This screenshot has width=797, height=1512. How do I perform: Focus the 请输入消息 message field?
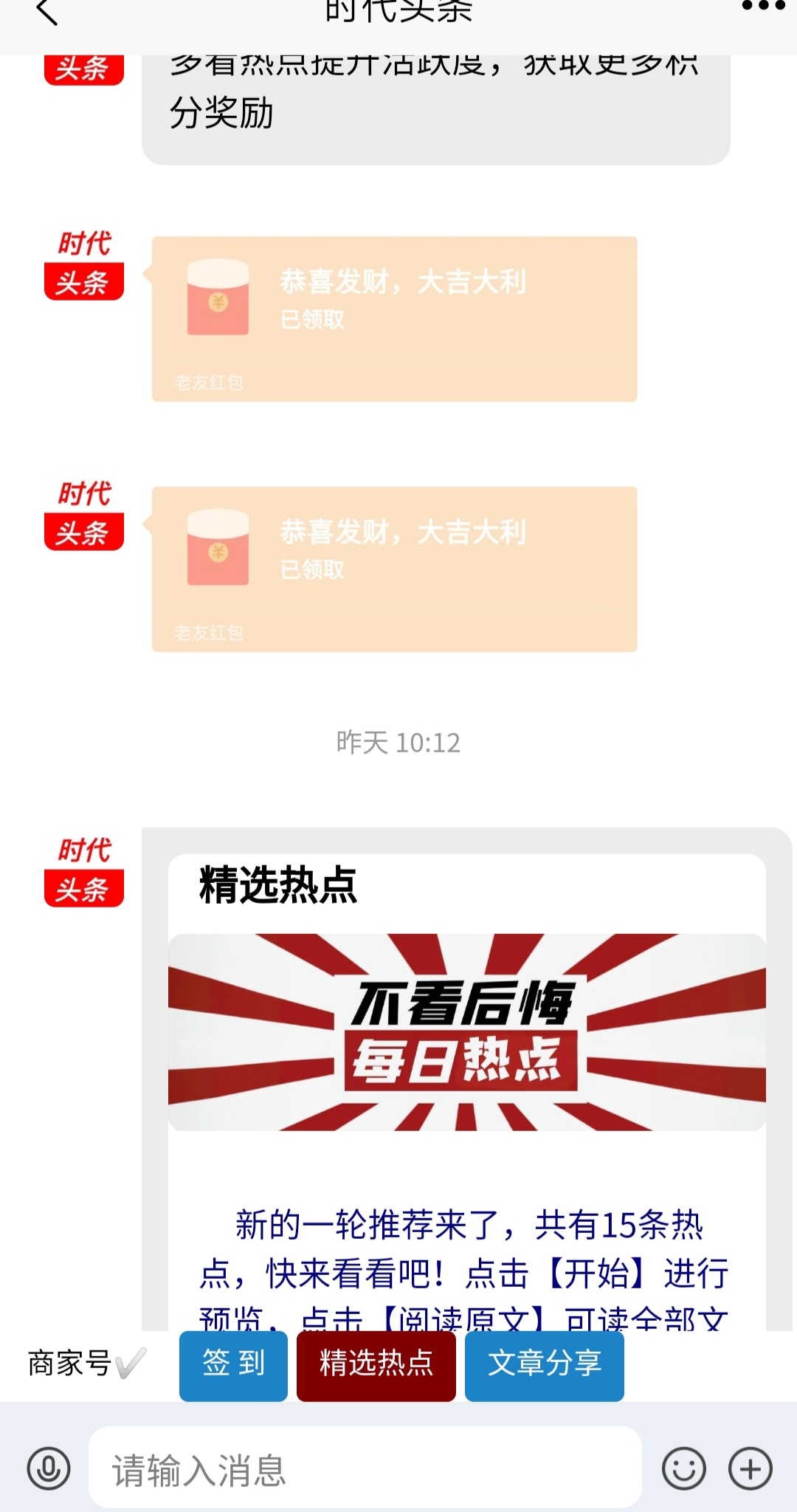click(x=365, y=1468)
